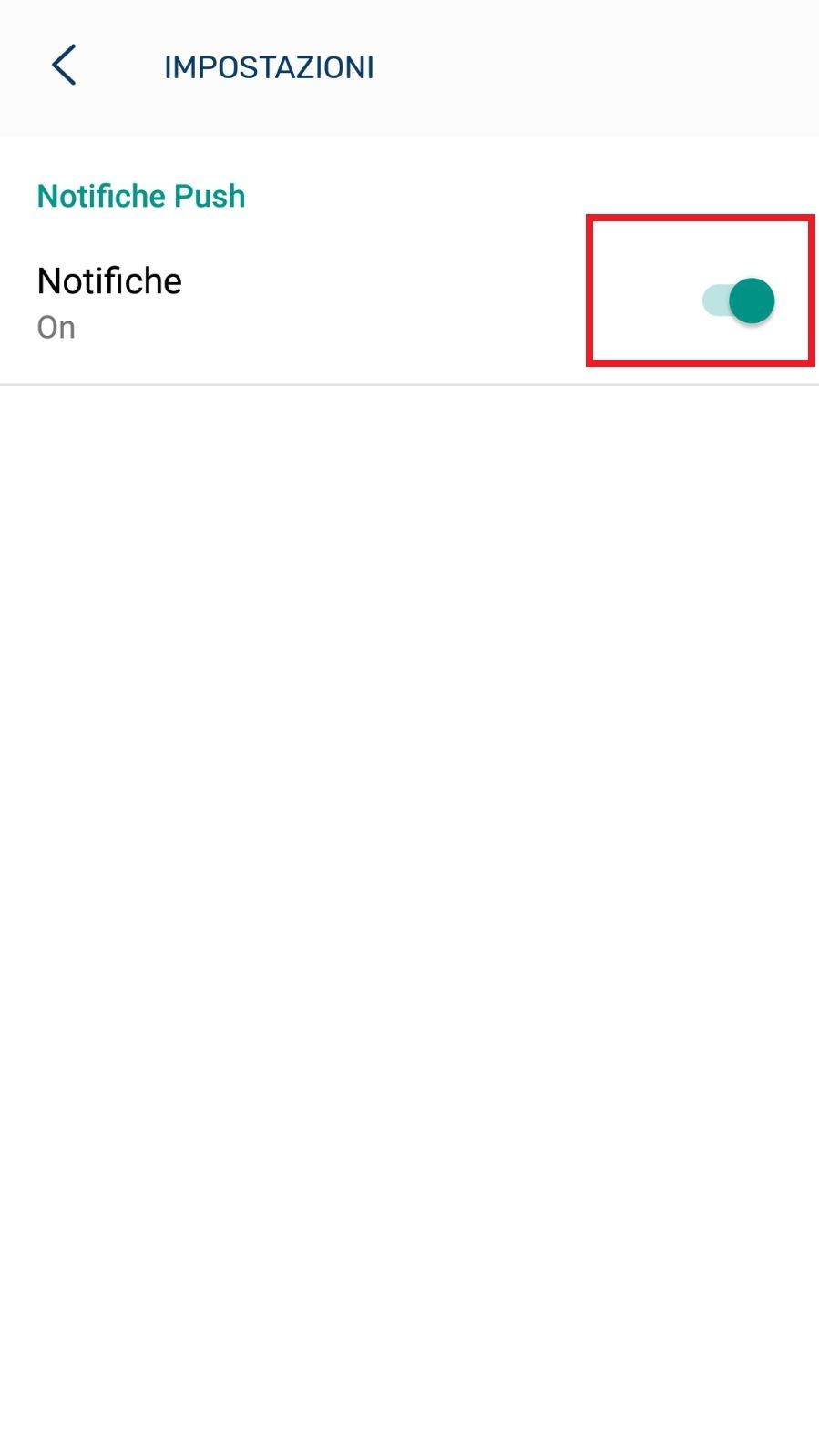Go back from Impostazioni
Screen dimensions: 819x1456
click(64, 66)
